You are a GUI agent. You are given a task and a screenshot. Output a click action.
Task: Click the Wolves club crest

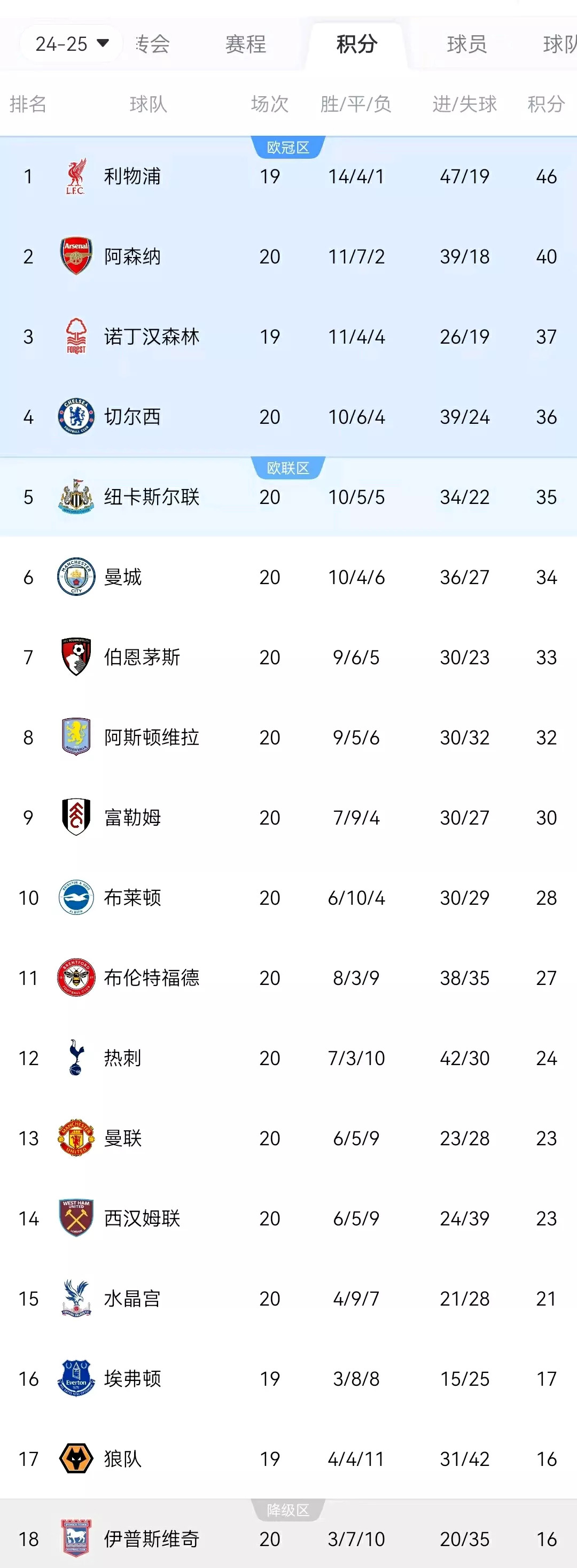click(x=75, y=1459)
